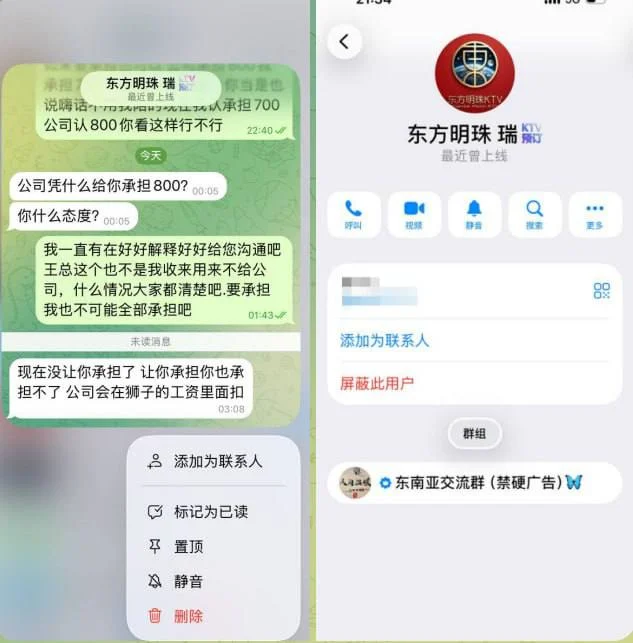Open the 东南亚交流群 (禁硬广告) group
This screenshot has width=633, height=643.
click(475, 483)
